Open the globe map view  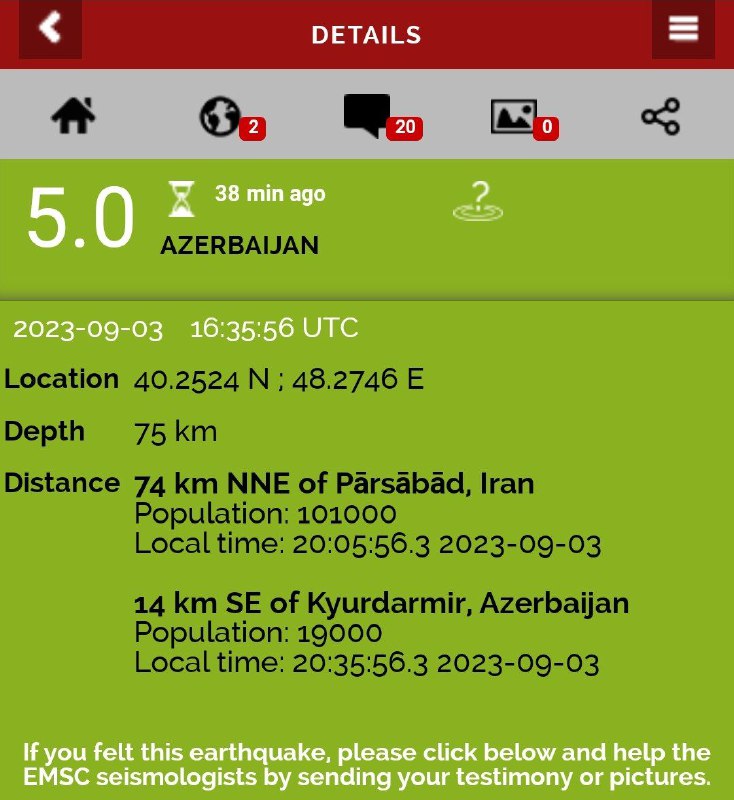220,117
